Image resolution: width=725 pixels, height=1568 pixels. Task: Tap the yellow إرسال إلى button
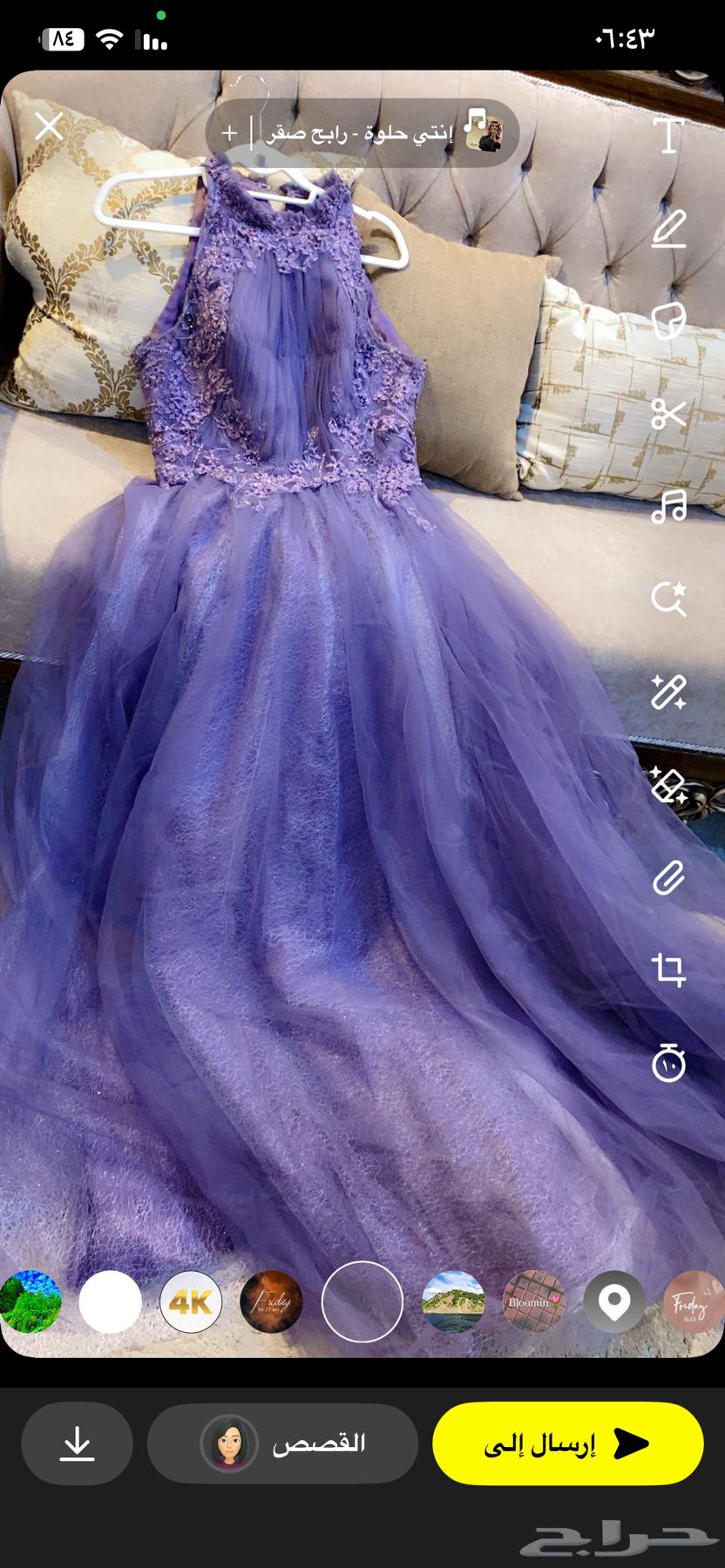(567, 1443)
